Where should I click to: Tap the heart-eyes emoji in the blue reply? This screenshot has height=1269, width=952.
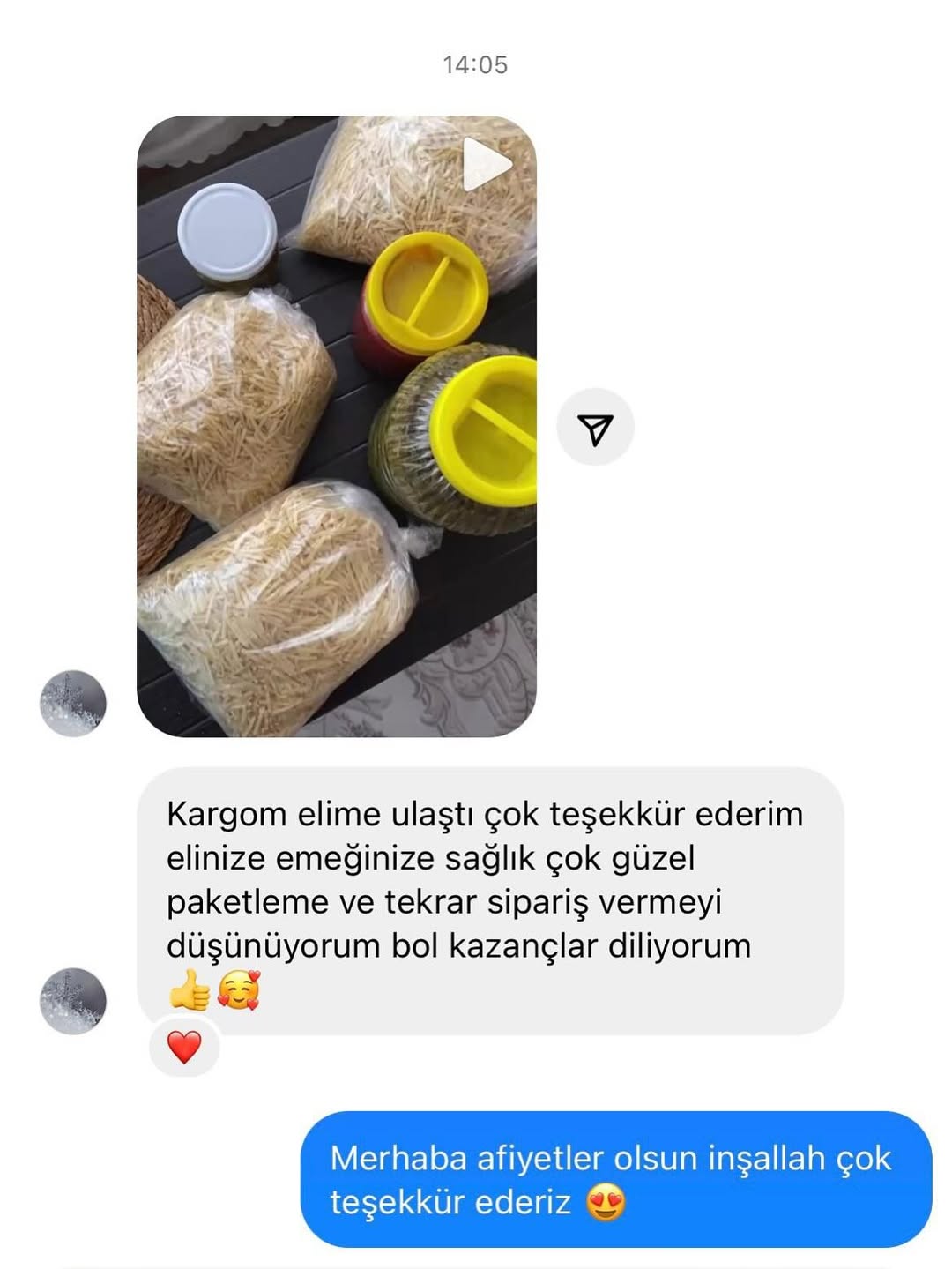(607, 1199)
